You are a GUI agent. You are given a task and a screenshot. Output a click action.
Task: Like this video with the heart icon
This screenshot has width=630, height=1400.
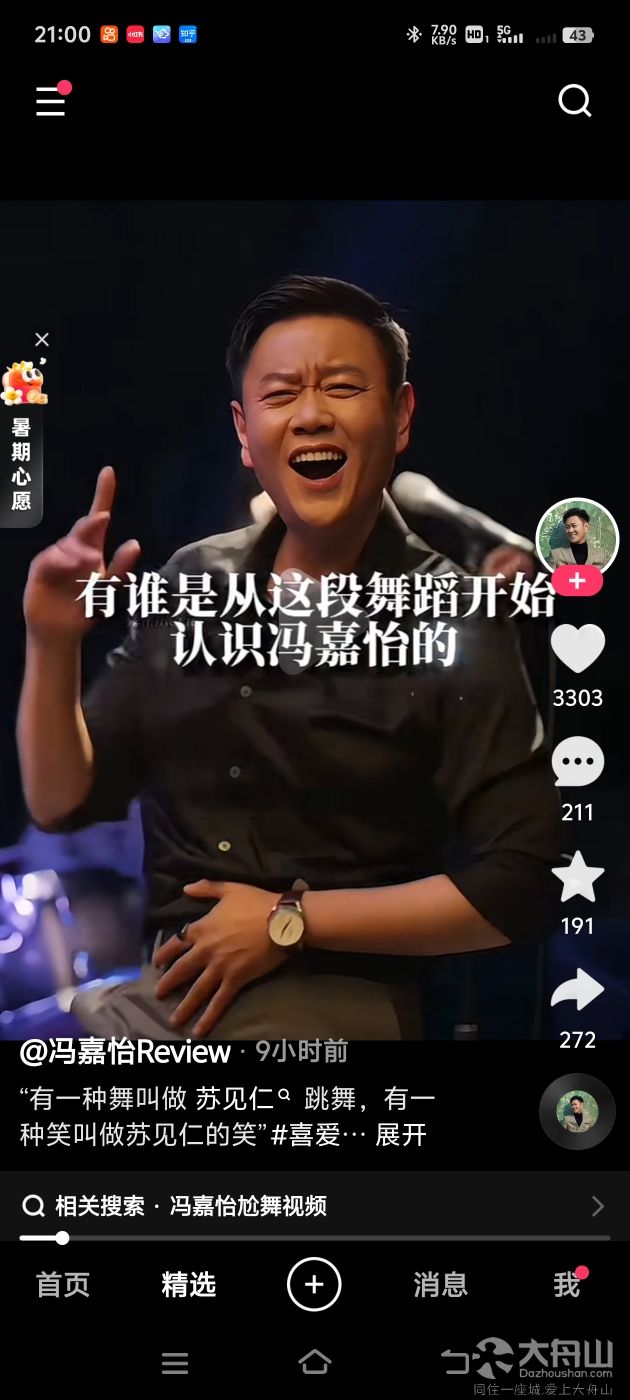(x=577, y=648)
